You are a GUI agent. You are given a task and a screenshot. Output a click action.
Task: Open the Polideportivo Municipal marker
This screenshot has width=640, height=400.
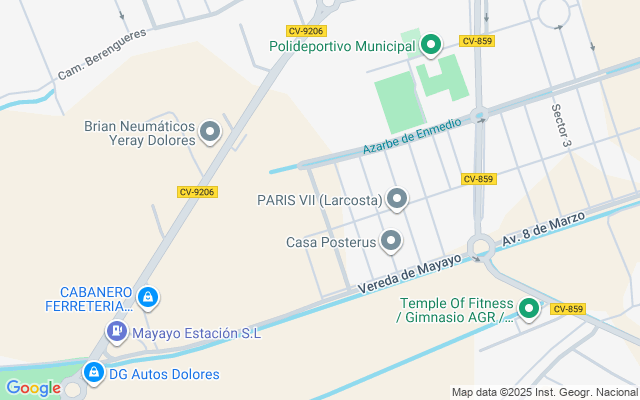click(x=431, y=44)
